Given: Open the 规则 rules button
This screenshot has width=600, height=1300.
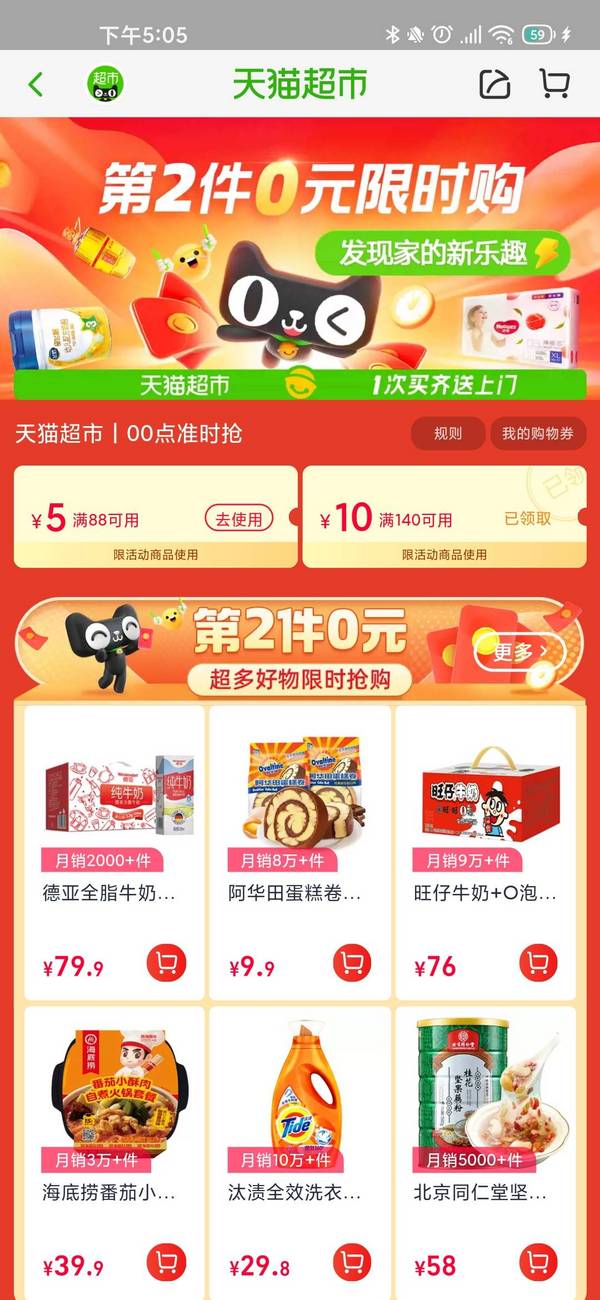Looking at the screenshot, I should [x=448, y=434].
